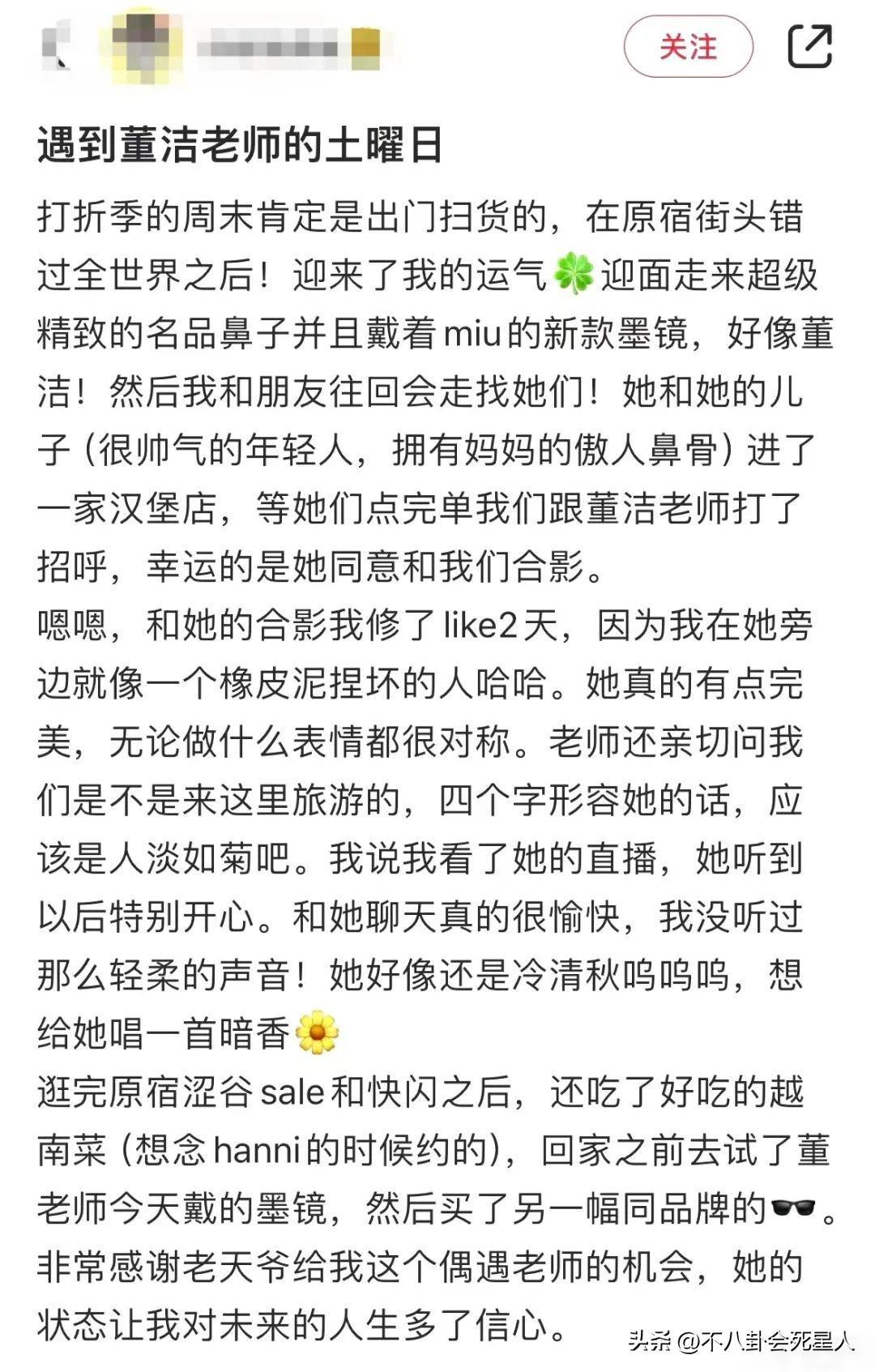Follow the post author via 关注
Image resolution: width=875 pixels, height=1372 pixels.
click(x=688, y=47)
